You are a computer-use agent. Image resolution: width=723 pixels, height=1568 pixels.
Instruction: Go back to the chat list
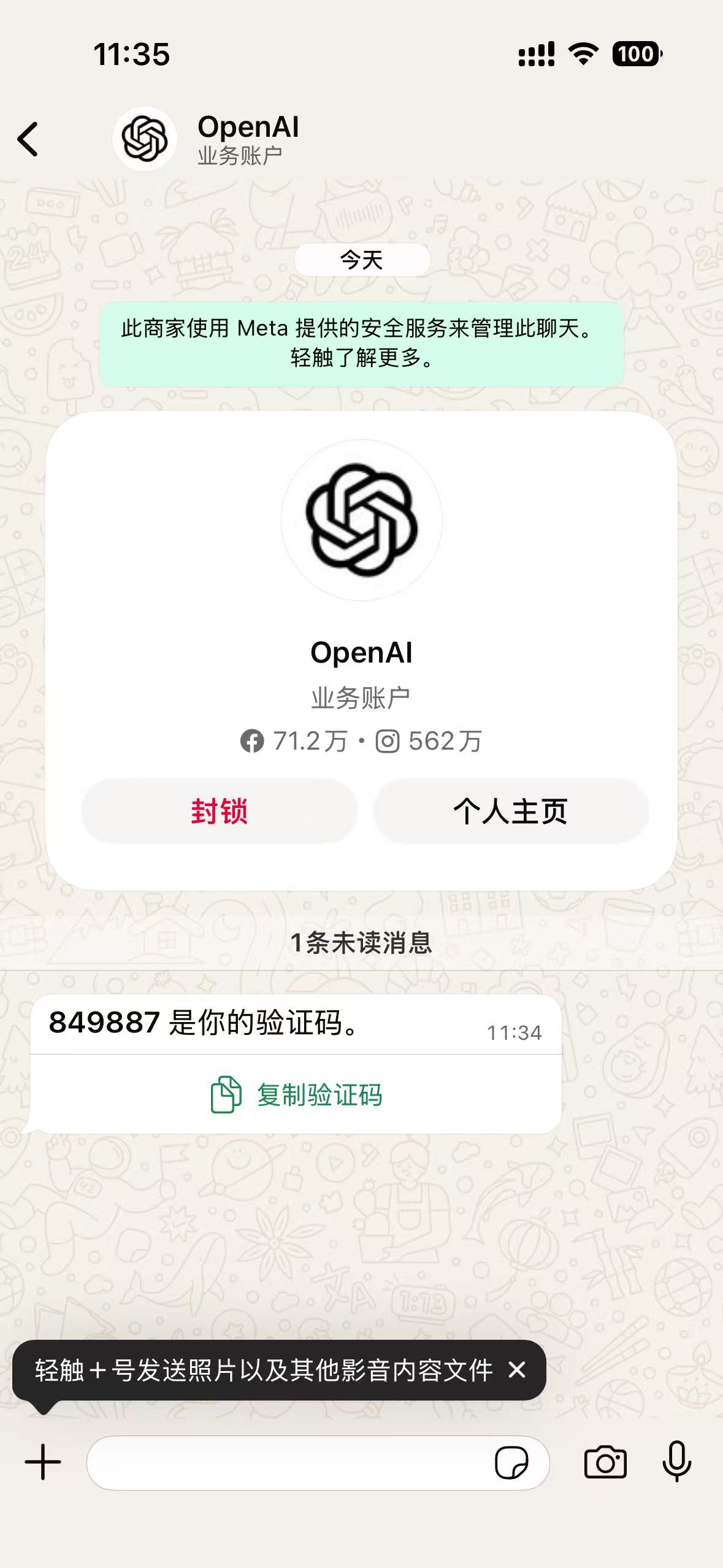[x=28, y=139]
